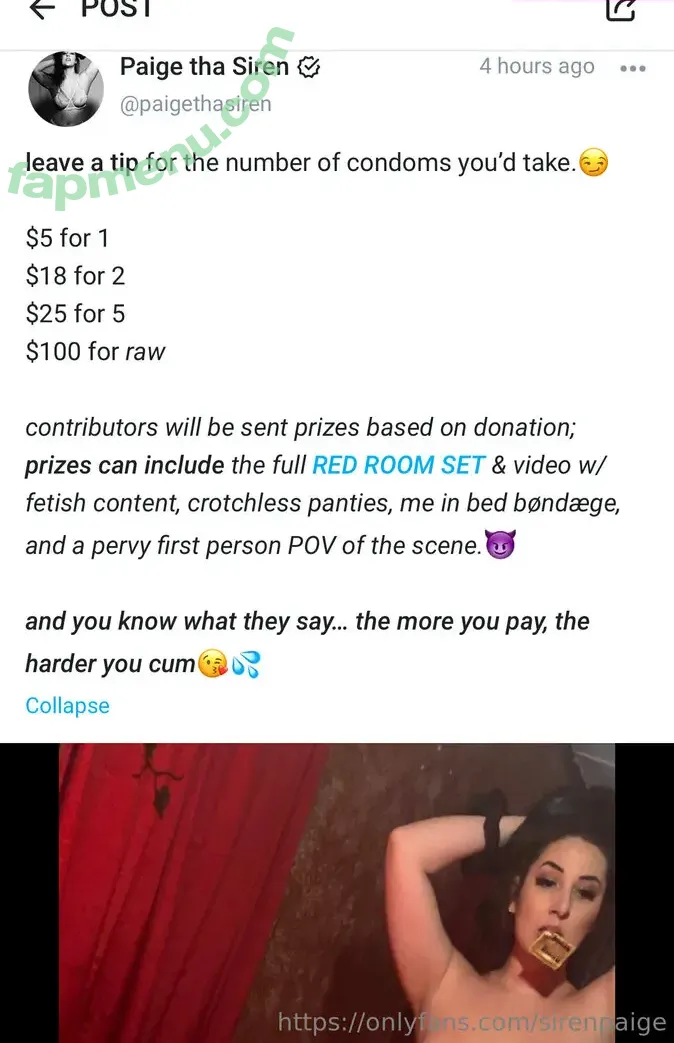Open the RED ROOM SET link

click(398, 465)
